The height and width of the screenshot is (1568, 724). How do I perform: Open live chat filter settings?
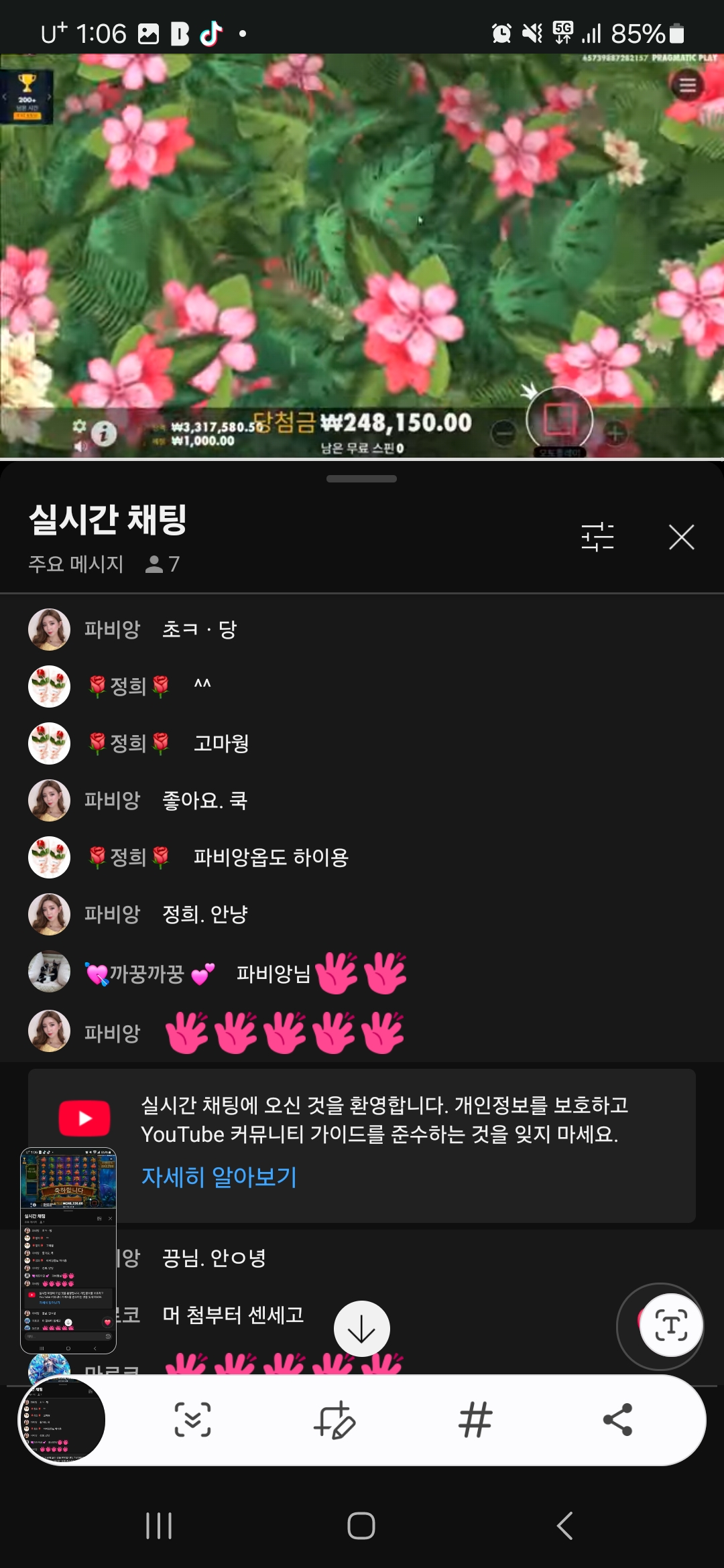click(x=597, y=537)
